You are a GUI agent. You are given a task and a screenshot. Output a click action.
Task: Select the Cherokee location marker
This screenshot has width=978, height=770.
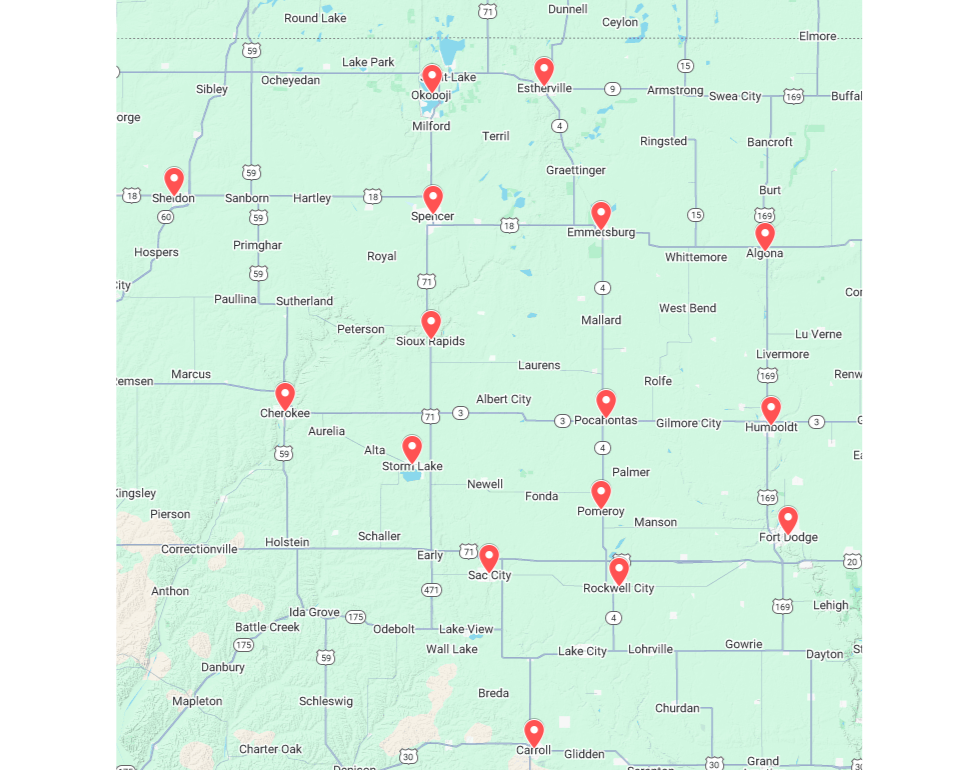(285, 395)
